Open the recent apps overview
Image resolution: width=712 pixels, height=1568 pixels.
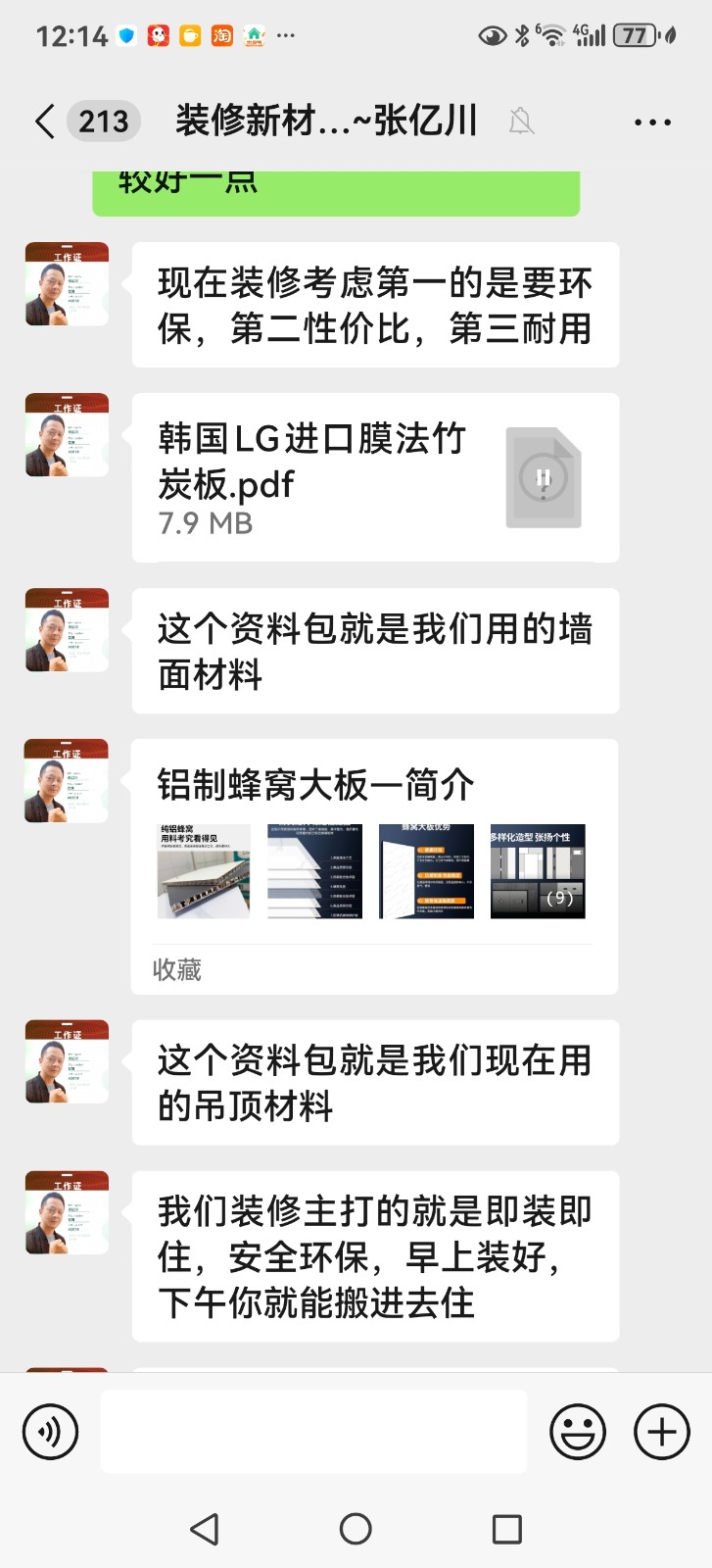[506, 1529]
